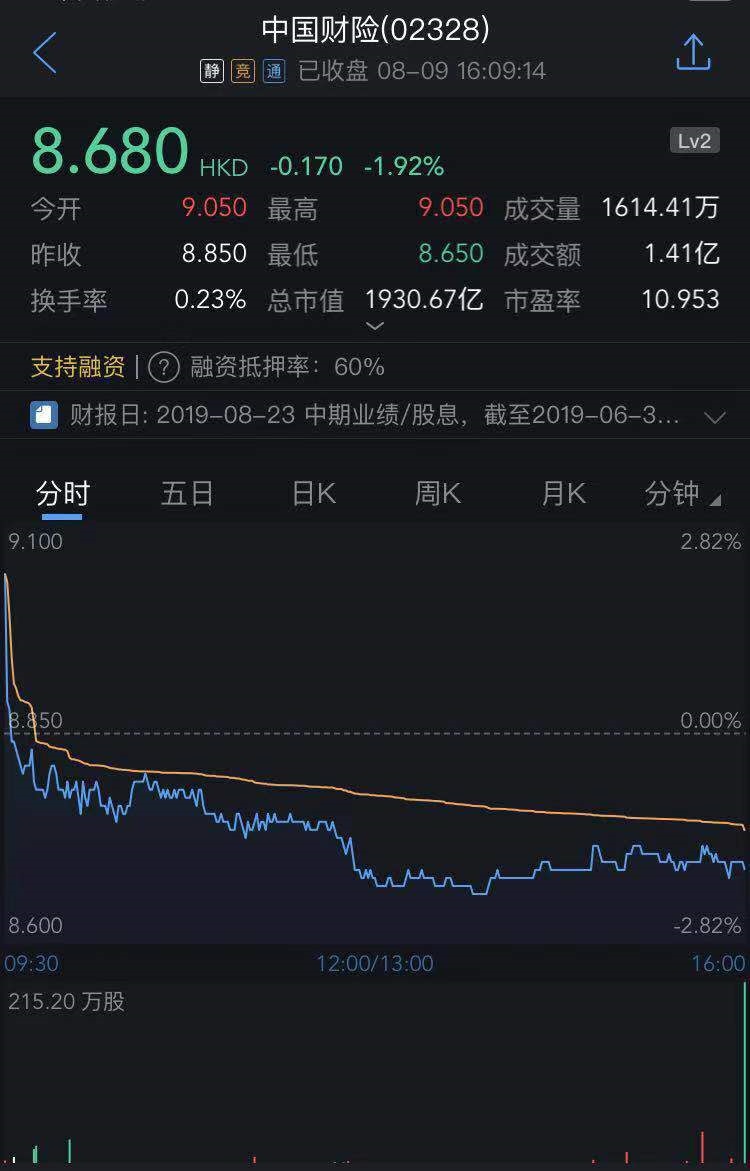Open the 融资抵押率 help icon
The height and width of the screenshot is (1171, 750).
point(164,367)
